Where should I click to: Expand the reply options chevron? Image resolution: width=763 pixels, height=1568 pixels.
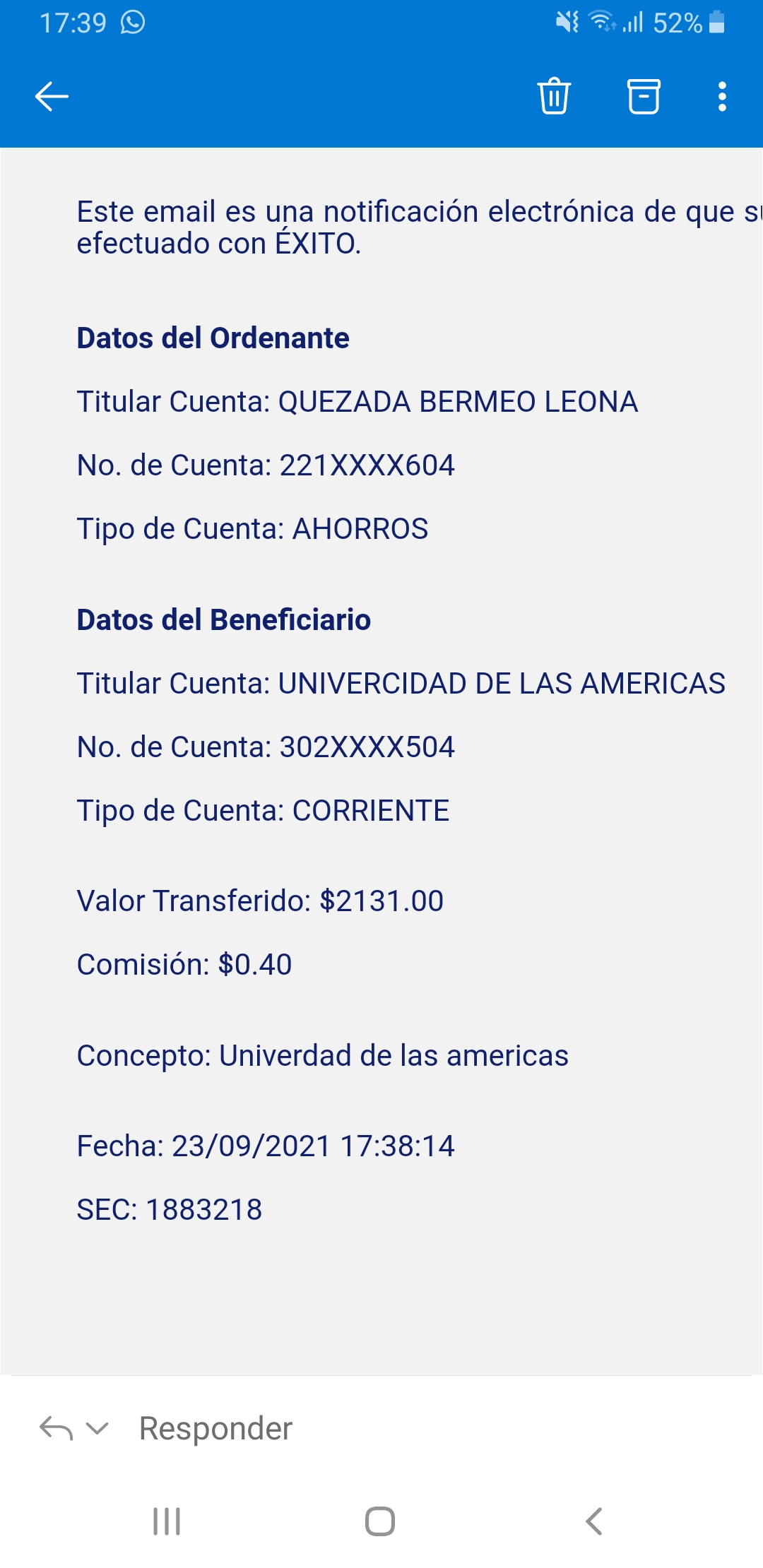coord(97,1428)
